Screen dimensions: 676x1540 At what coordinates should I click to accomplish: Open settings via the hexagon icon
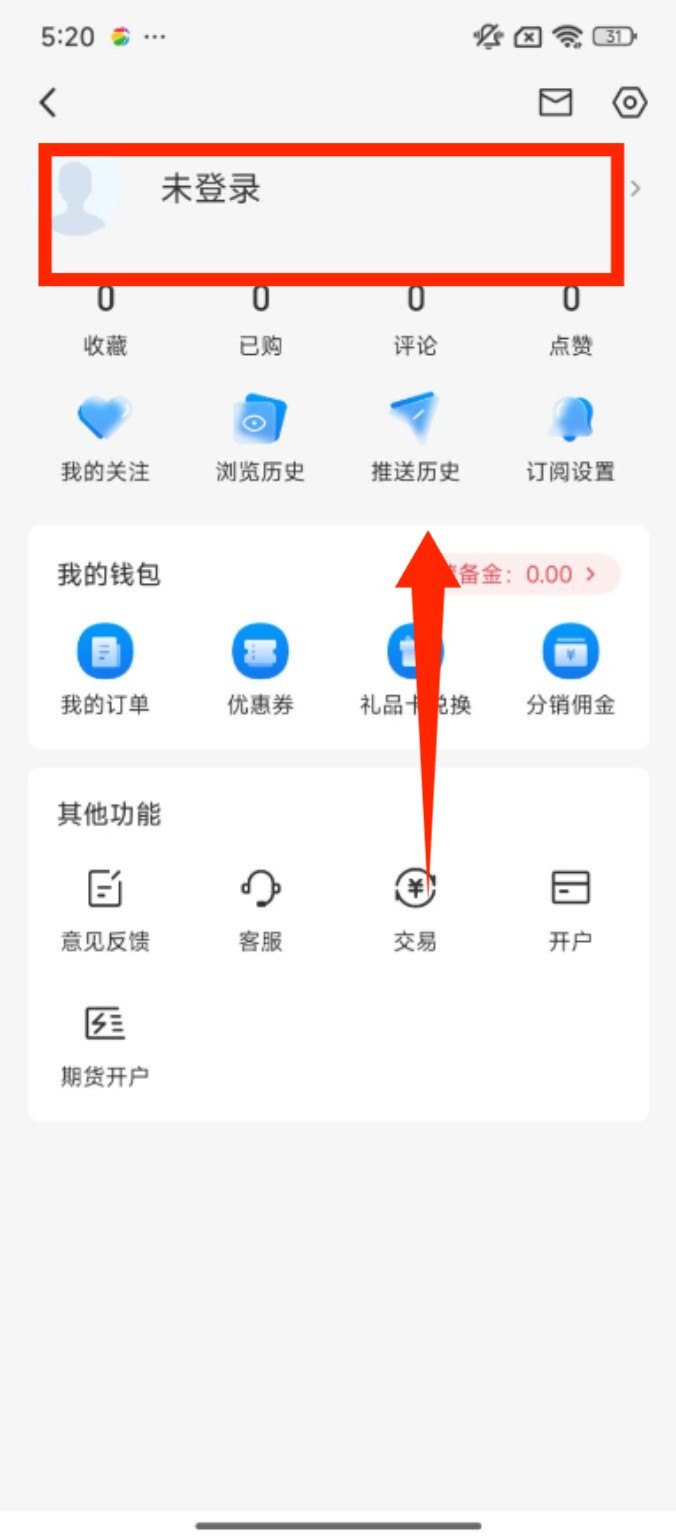click(x=630, y=102)
